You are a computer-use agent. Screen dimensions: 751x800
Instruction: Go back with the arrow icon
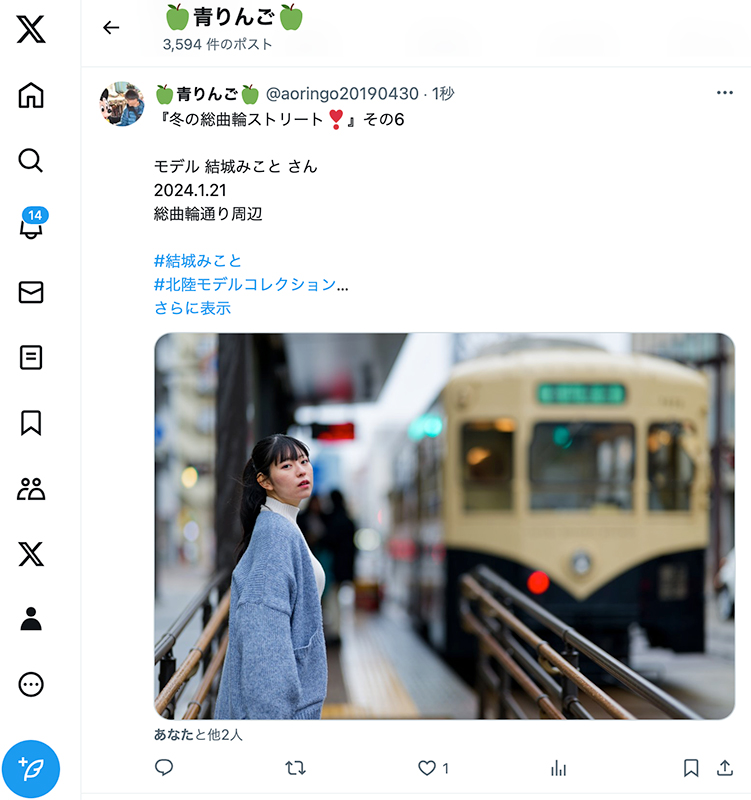pyautogui.click(x=111, y=28)
